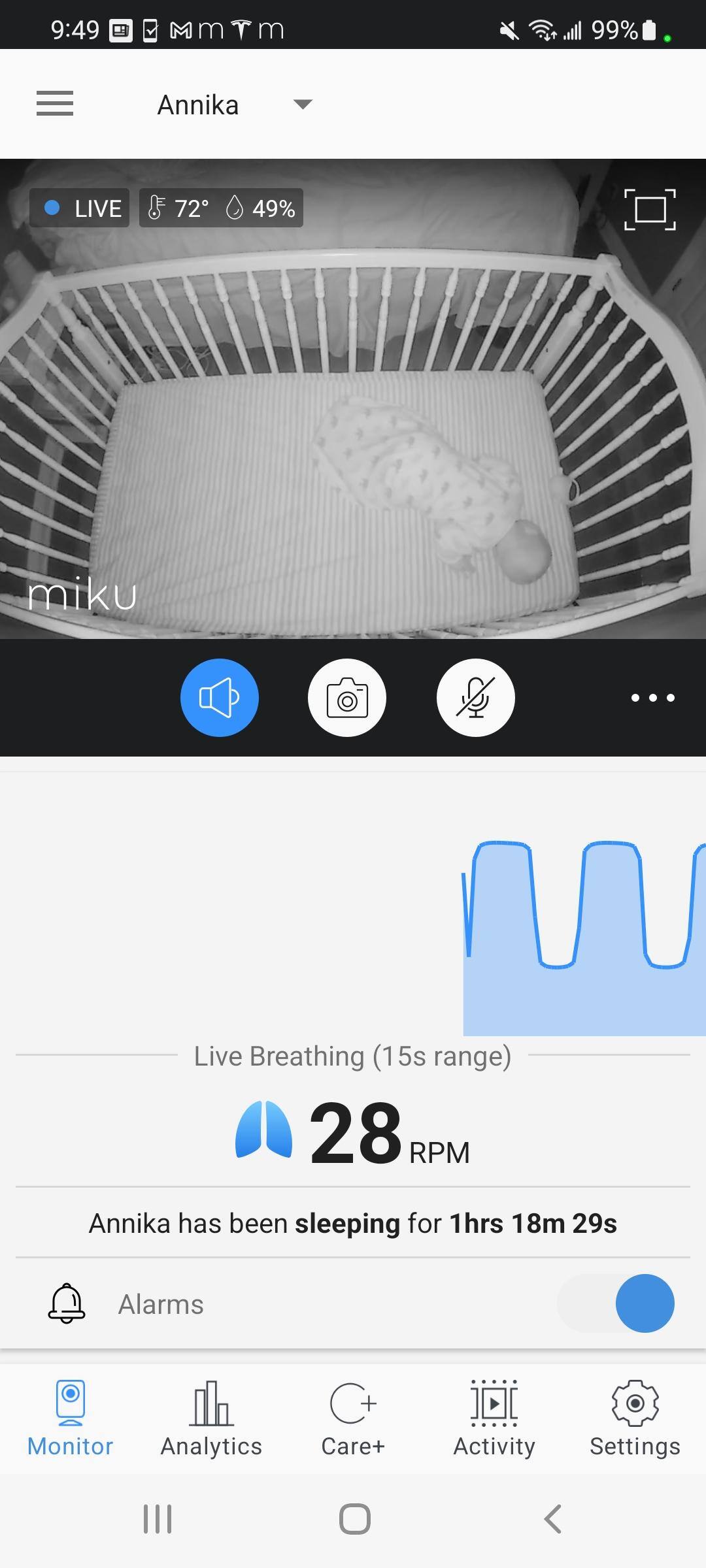Enter fullscreen video mode
706x1568 pixels.
click(x=650, y=209)
